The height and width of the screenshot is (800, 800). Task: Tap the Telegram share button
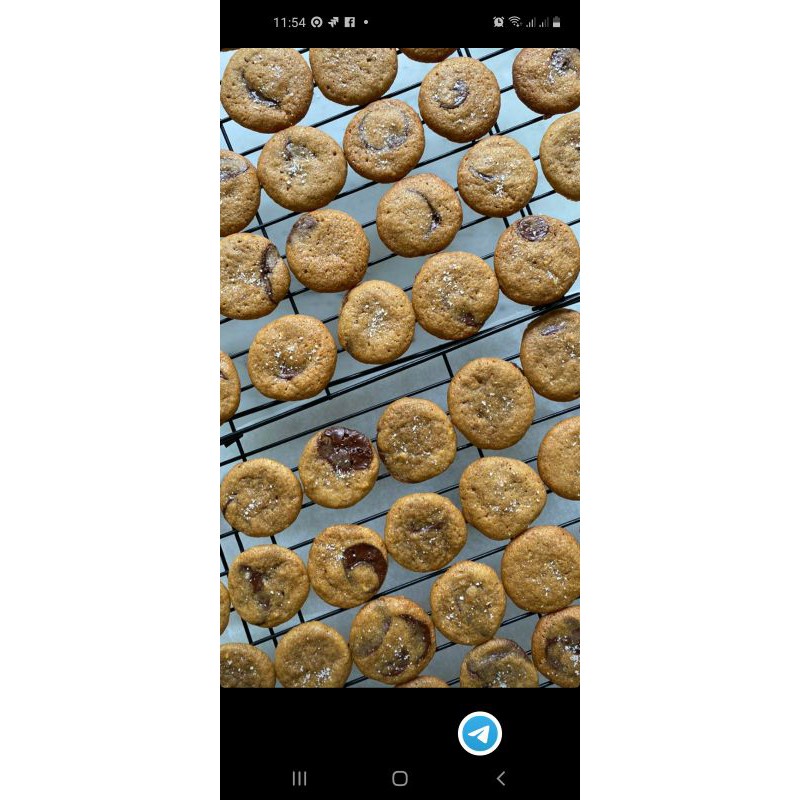(x=480, y=734)
